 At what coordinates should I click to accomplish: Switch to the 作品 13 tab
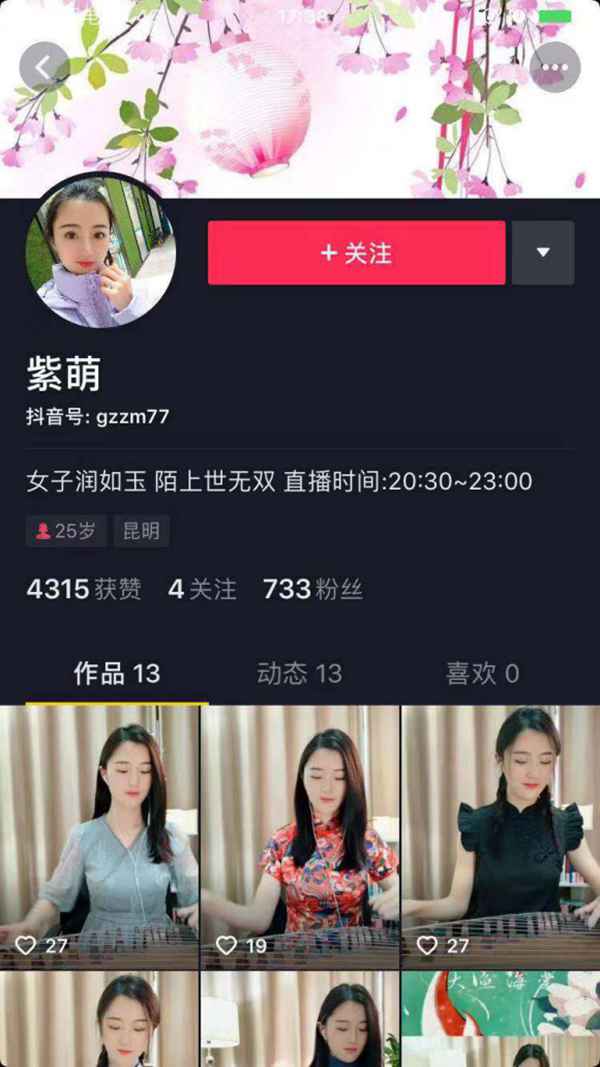117,674
